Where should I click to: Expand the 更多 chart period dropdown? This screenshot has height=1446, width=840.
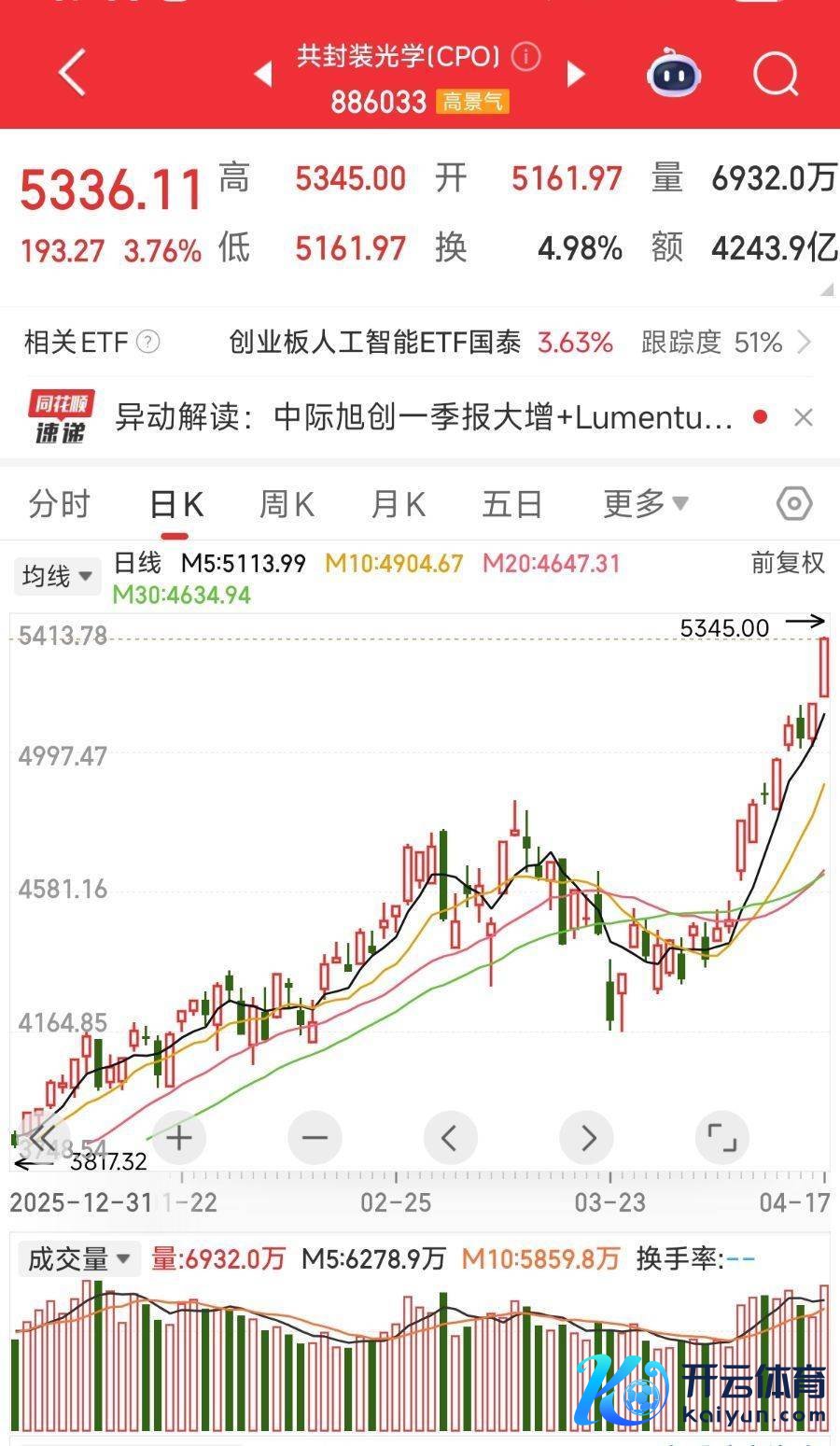pos(645,505)
